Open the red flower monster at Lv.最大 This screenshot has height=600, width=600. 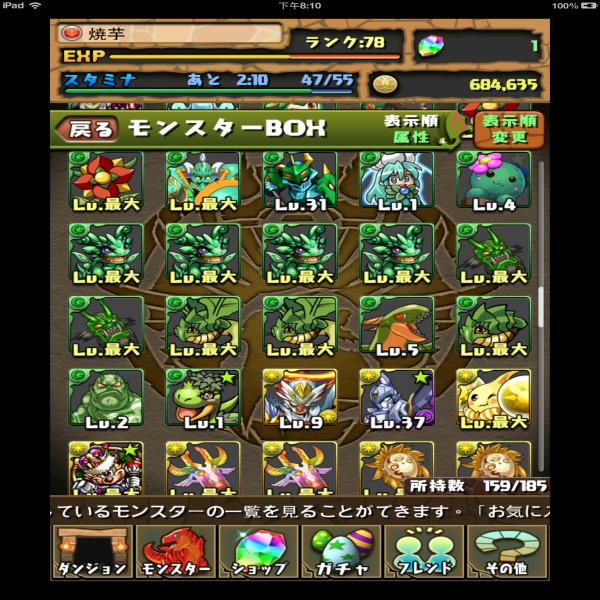[106, 181]
